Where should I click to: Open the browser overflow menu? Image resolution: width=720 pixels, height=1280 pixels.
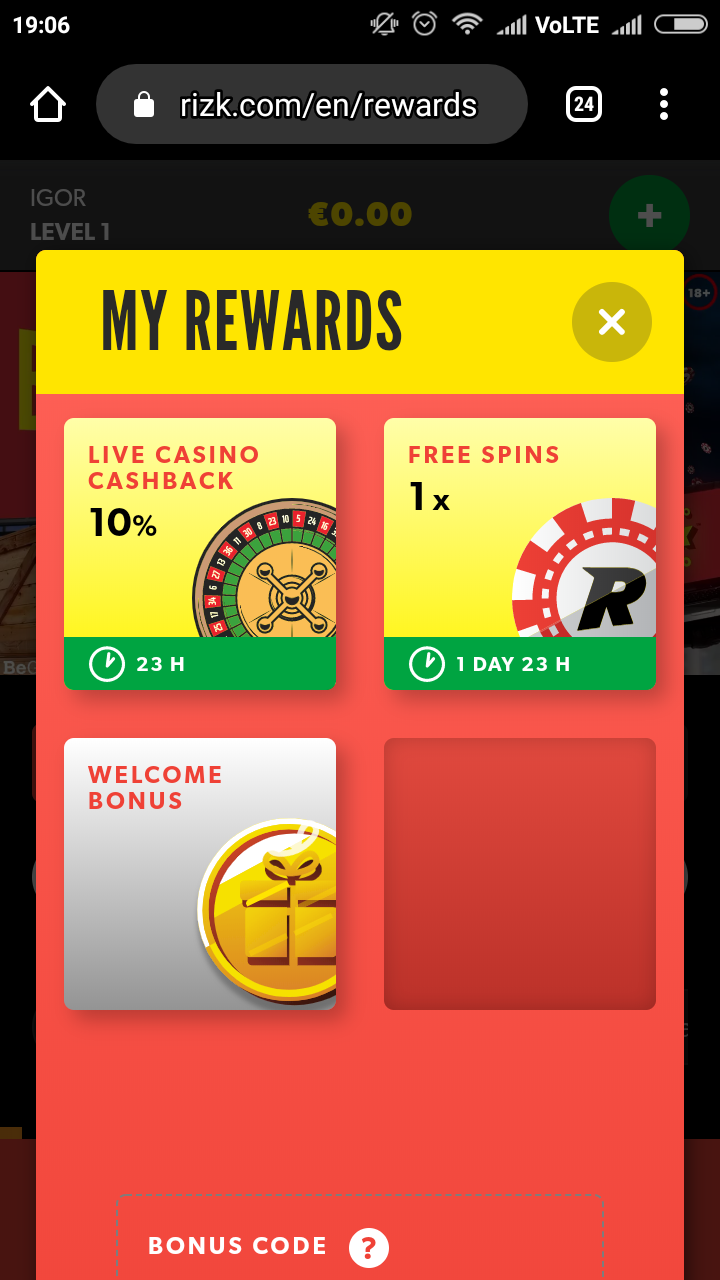(x=664, y=104)
